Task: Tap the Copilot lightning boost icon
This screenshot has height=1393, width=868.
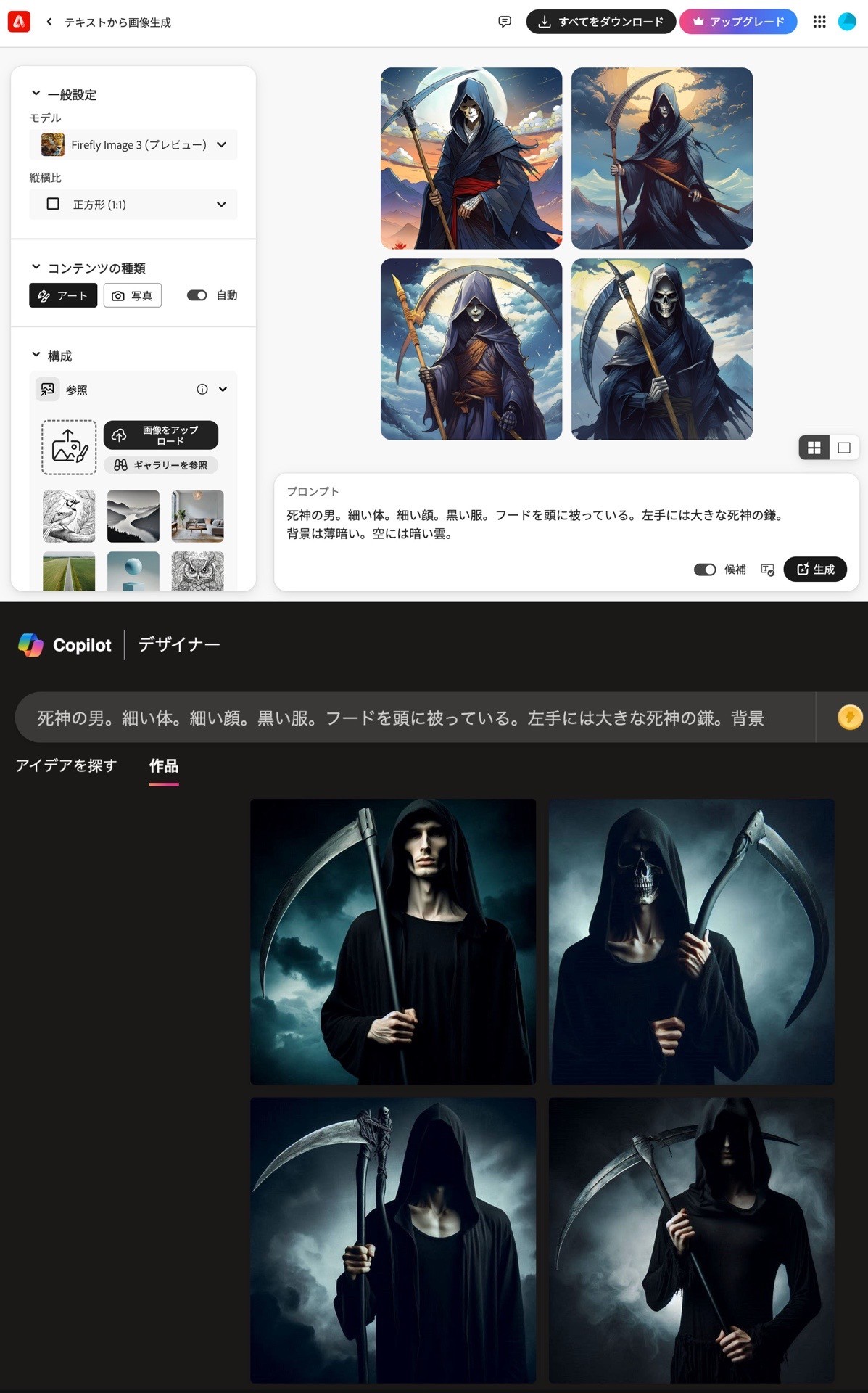Action: pyautogui.click(x=850, y=718)
